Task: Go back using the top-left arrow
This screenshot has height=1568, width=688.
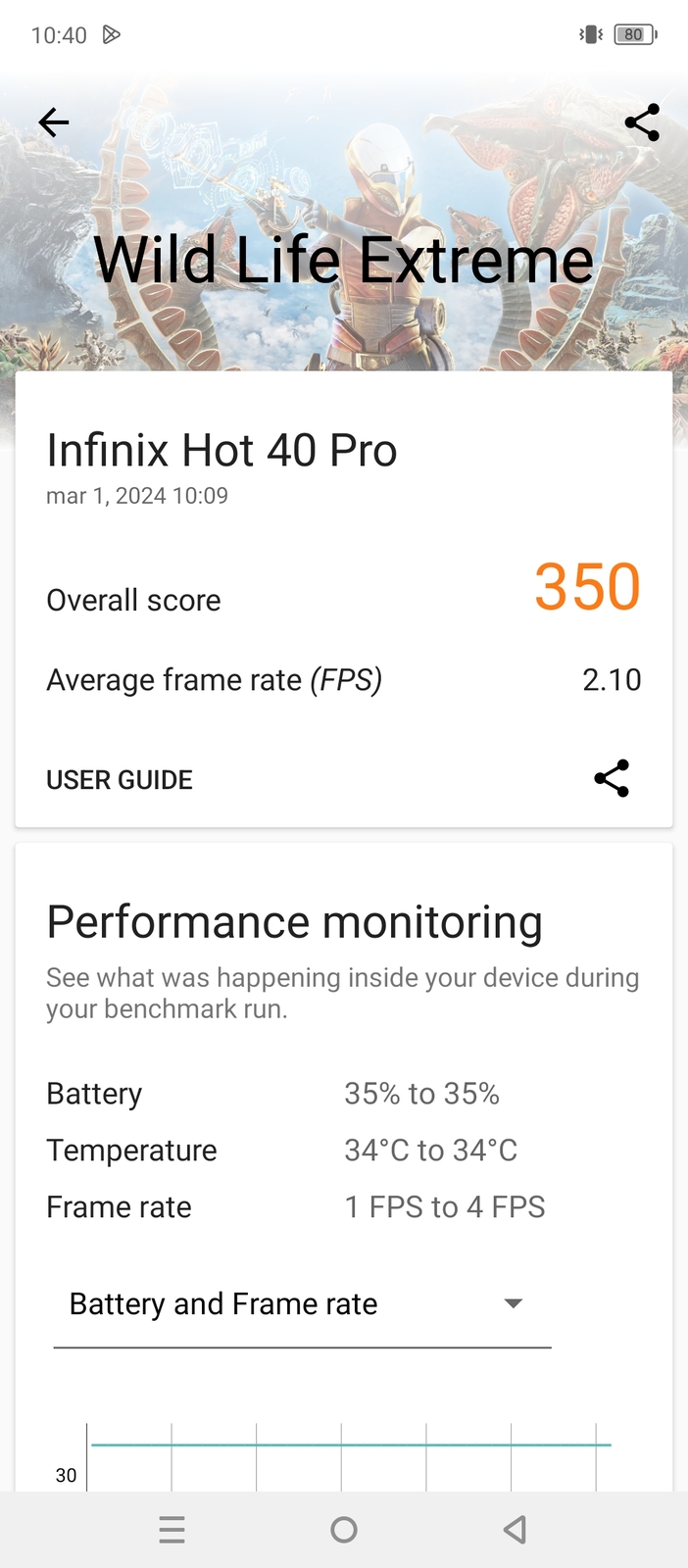Action: (54, 122)
